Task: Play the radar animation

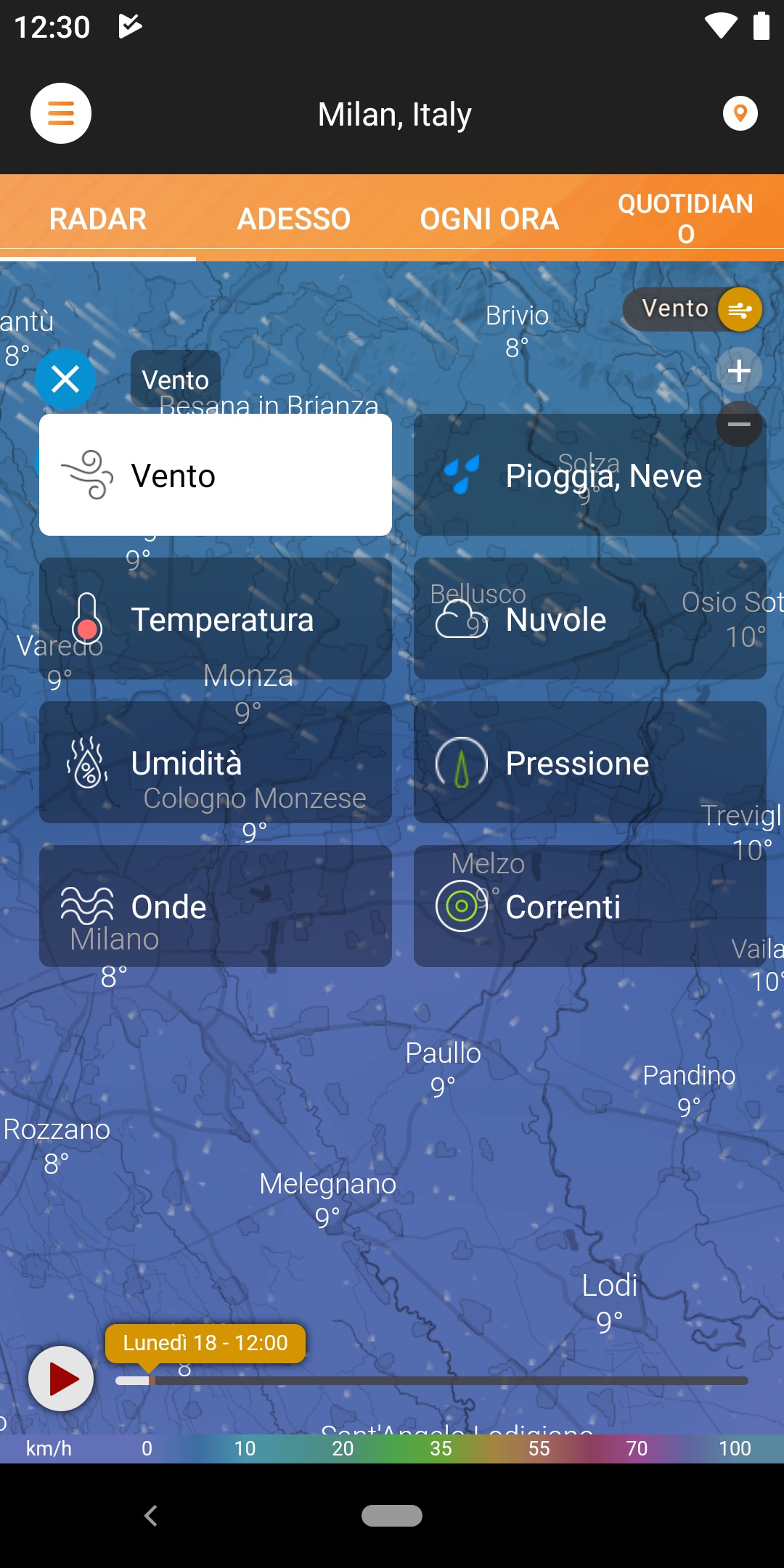Action: 61,1379
